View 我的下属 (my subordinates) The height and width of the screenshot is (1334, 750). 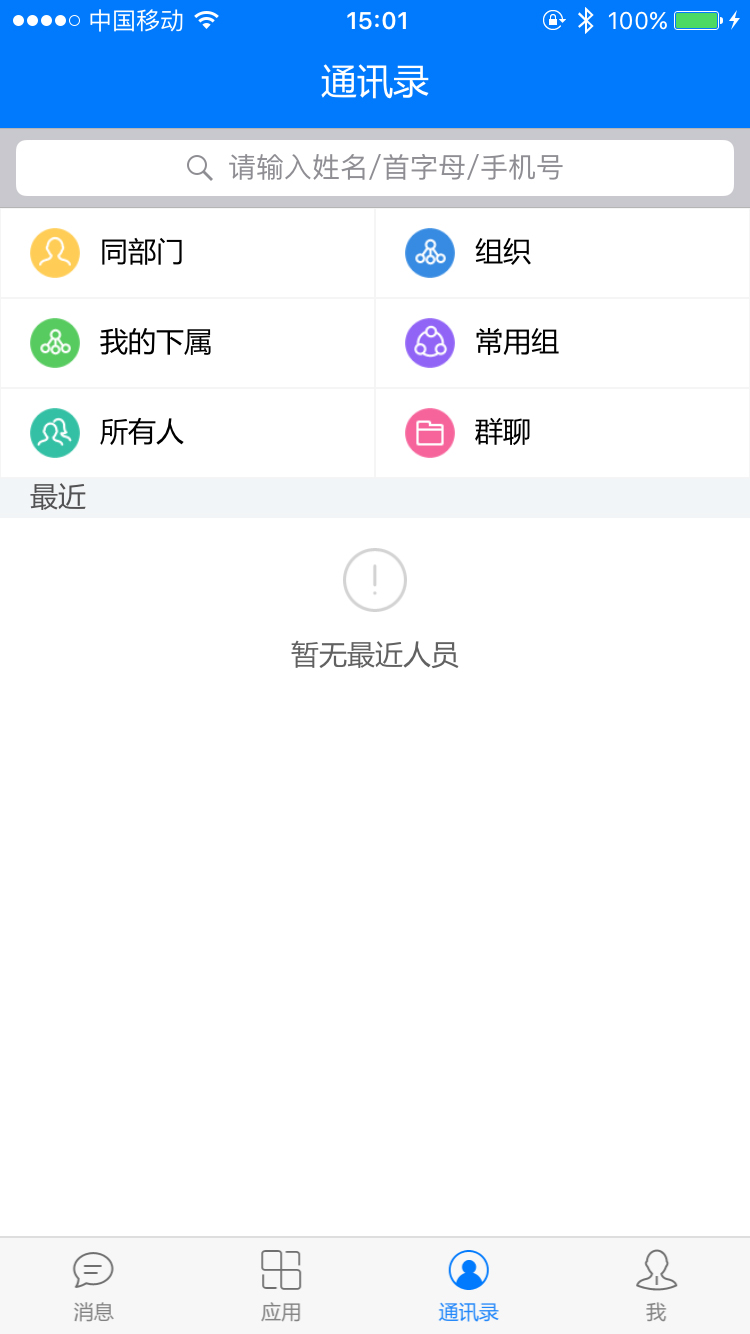coord(187,343)
